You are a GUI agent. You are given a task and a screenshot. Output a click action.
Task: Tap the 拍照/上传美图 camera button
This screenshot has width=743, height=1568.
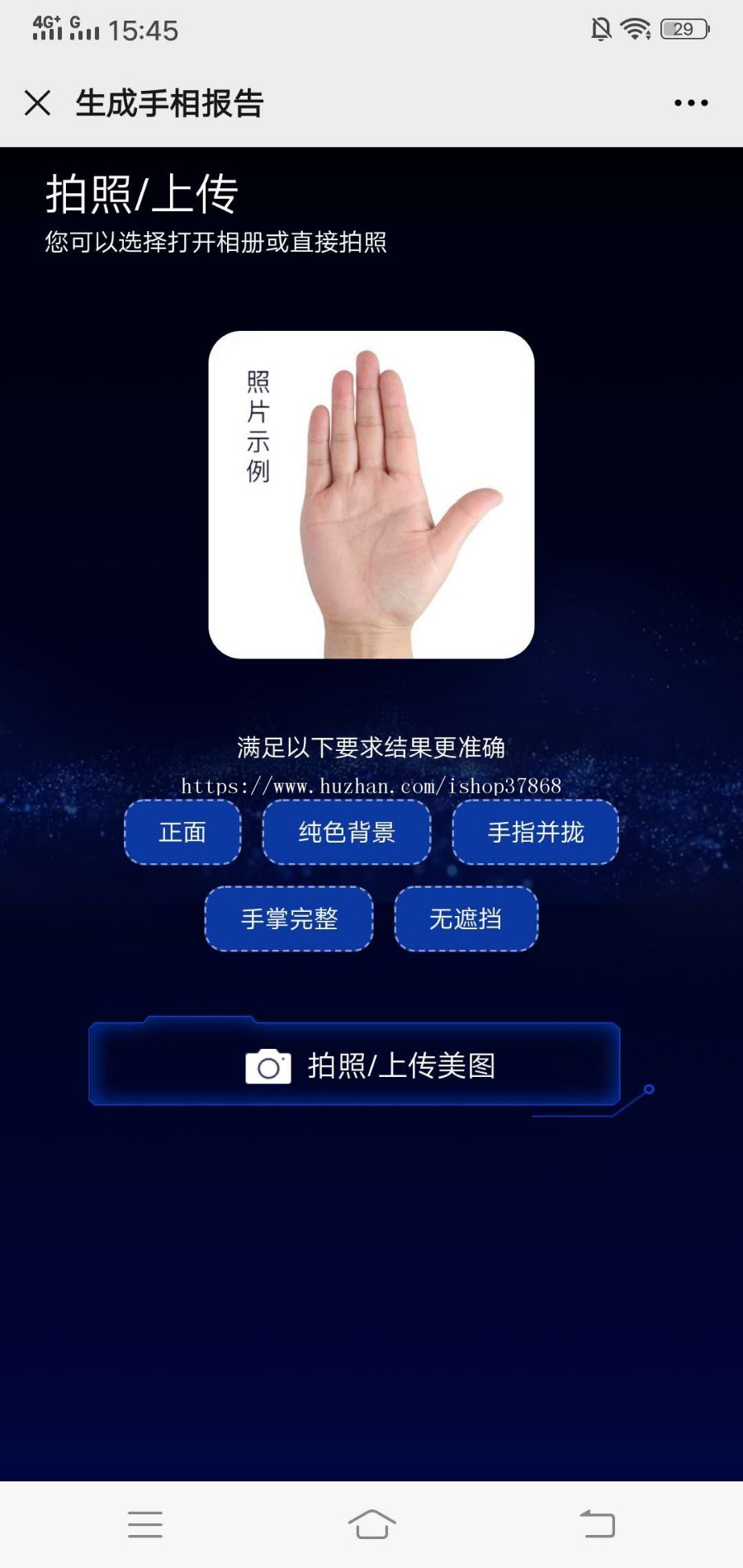pyautogui.click(x=355, y=1065)
